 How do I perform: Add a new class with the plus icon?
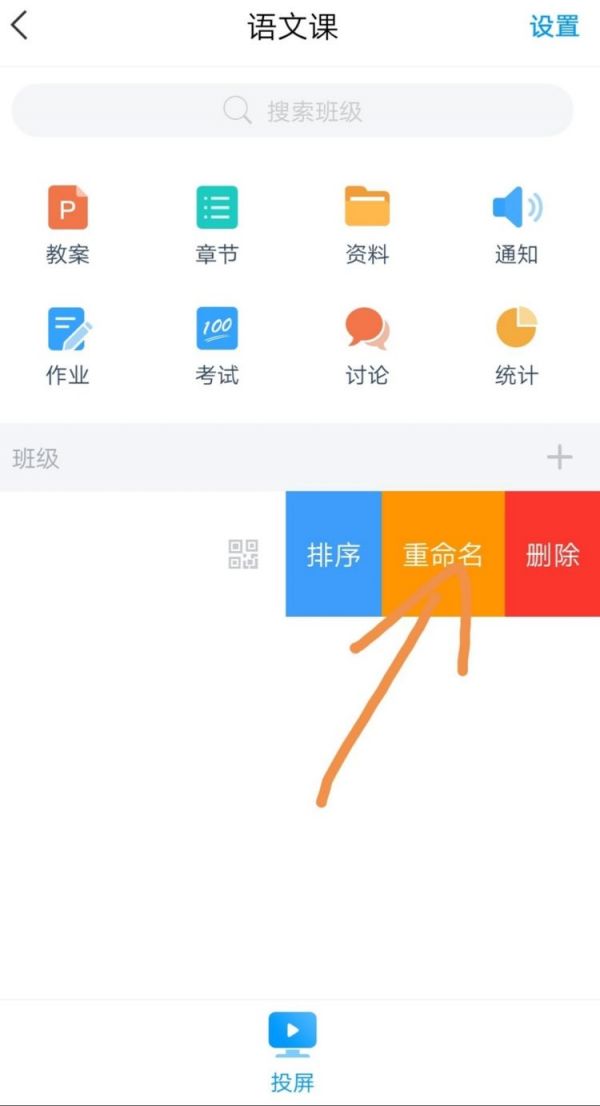coord(559,458)
